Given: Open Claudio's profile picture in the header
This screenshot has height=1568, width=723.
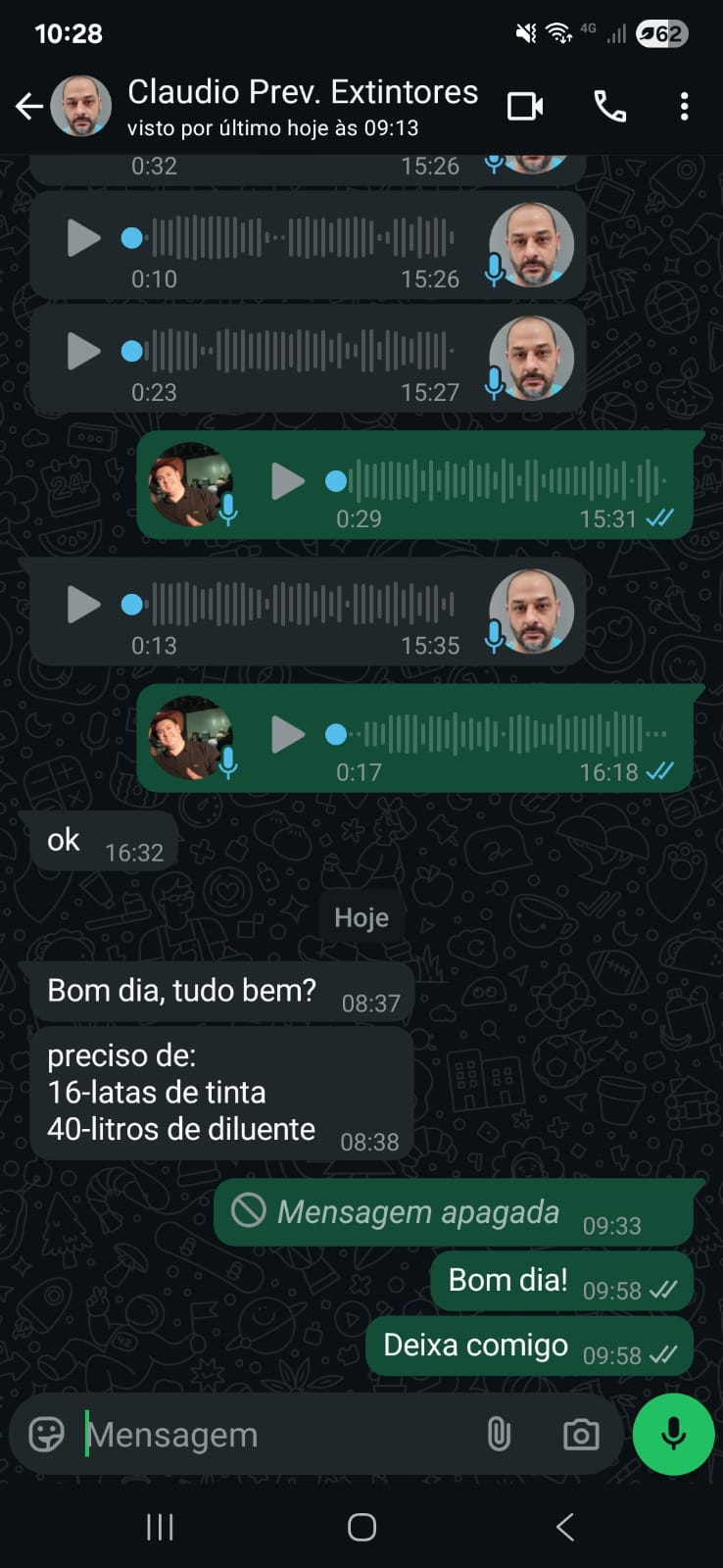Looking at the screenshot, I should click(x=80, y=106).
